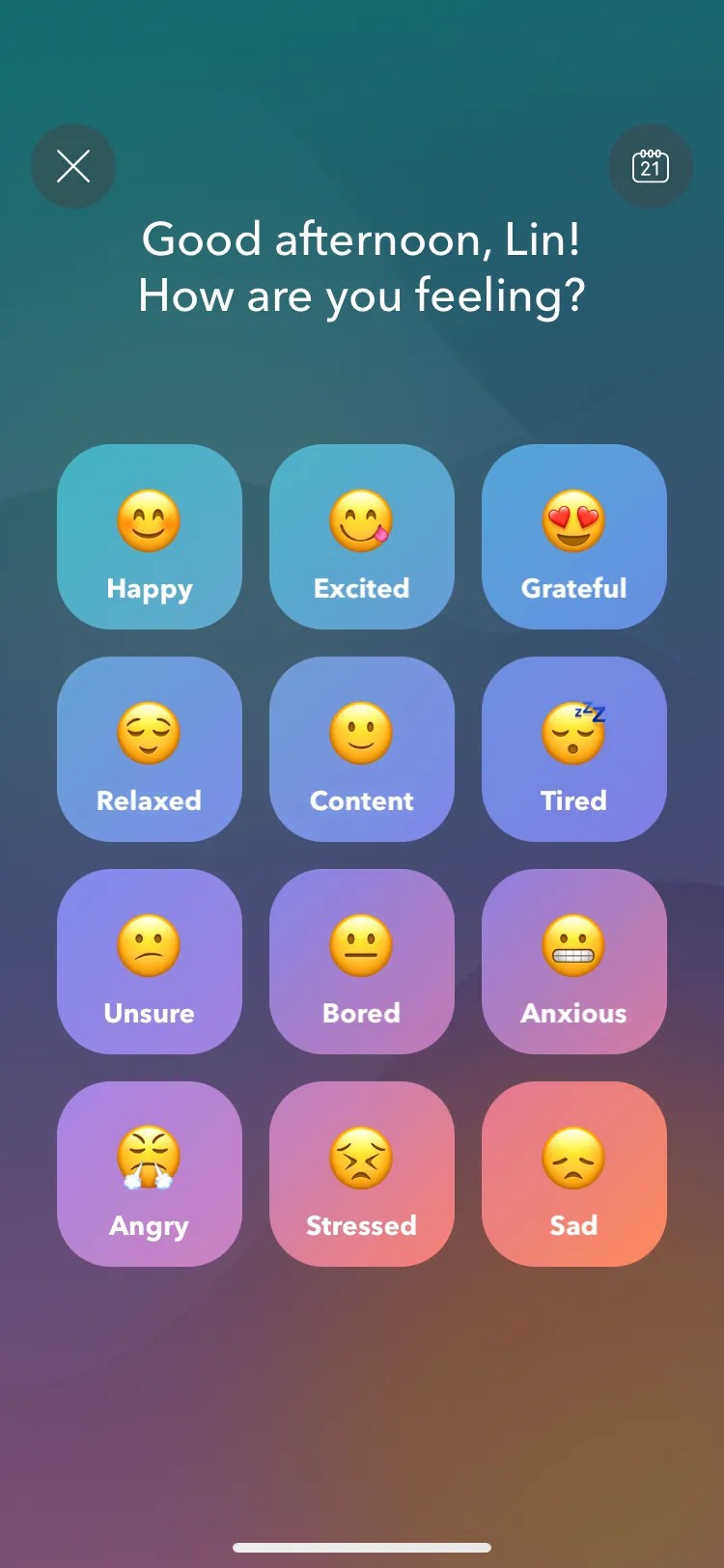
Task: Select the Happy mood
Action: pos(150,537)
